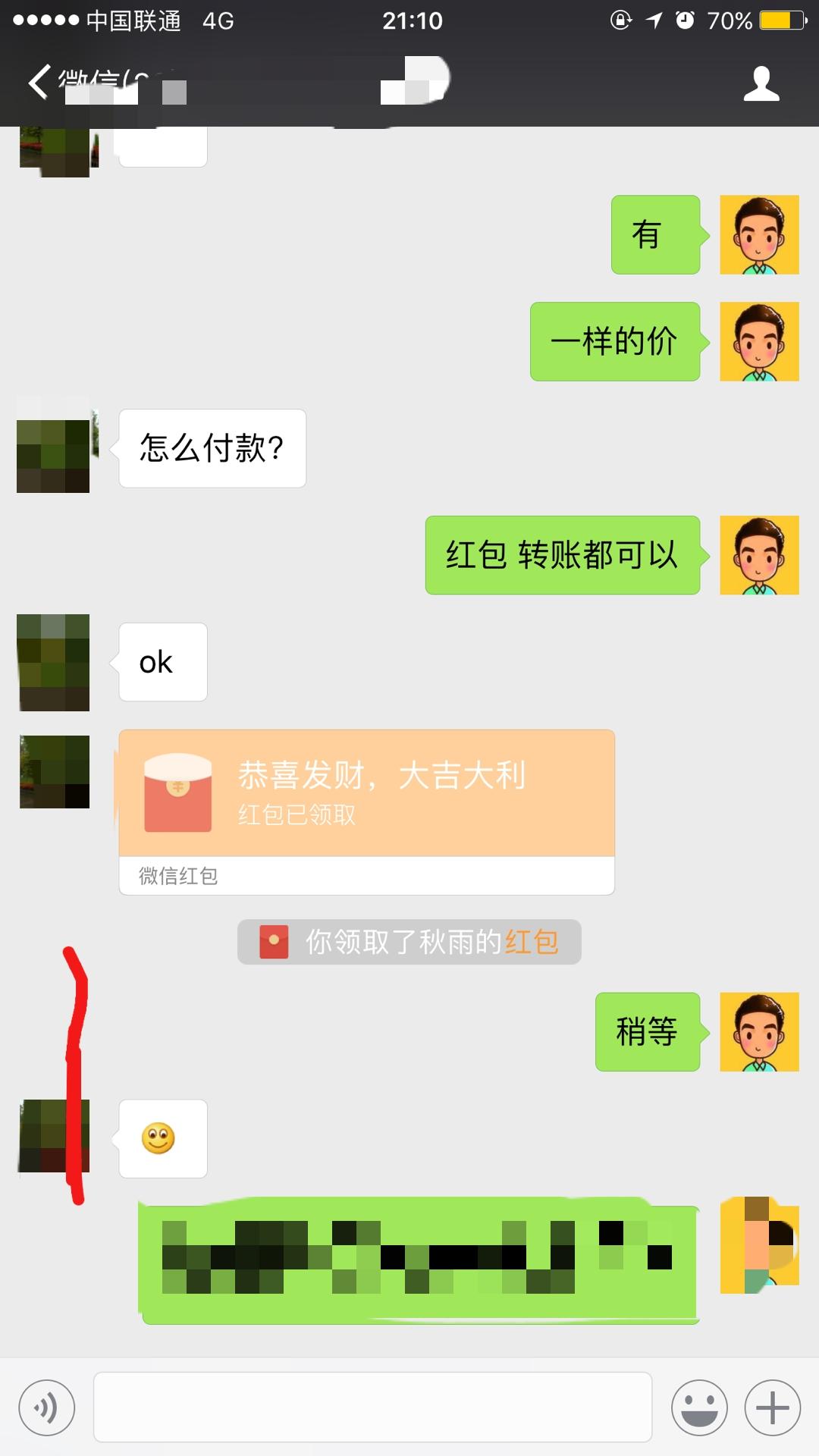This screenshot has width=819, height=1456.
Task: Tap the message input field
Action: pos(372,1408)
